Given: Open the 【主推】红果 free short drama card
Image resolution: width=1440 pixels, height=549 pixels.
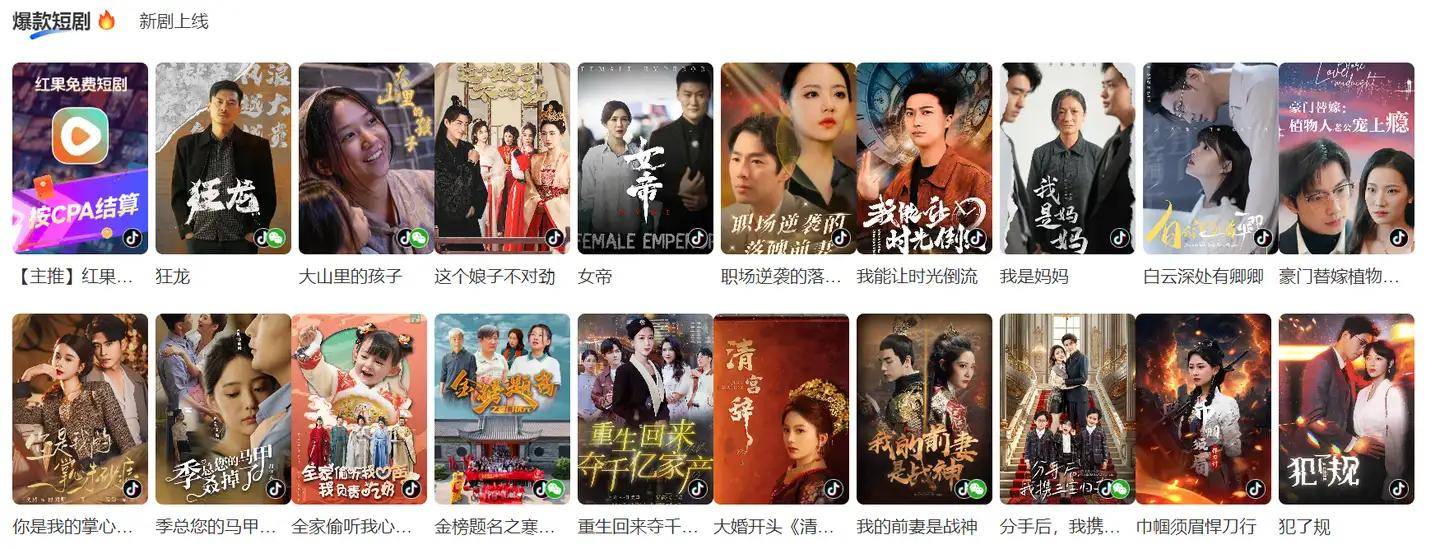Looking at the screenshot, I should pos(80,158).
